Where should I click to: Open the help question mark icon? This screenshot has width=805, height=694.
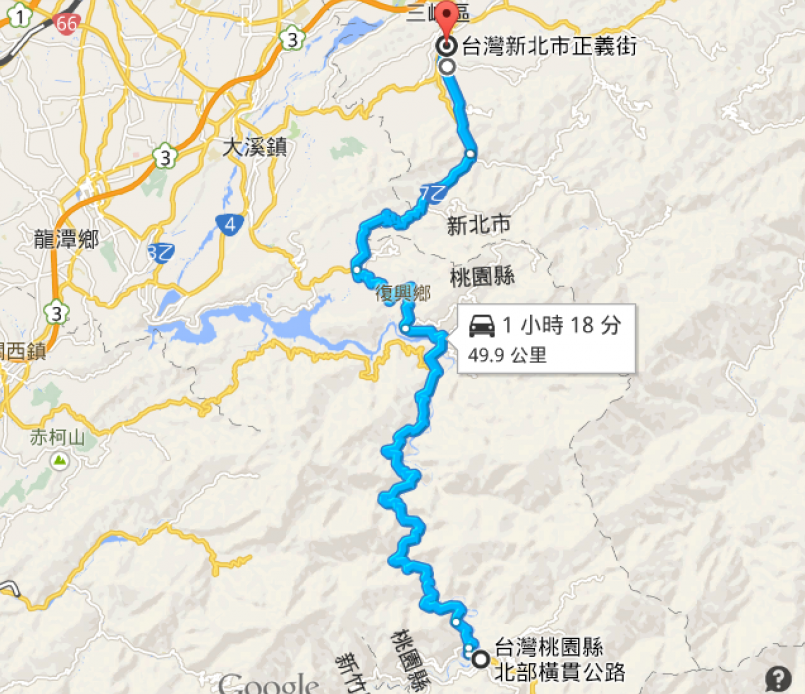point(777,676)
